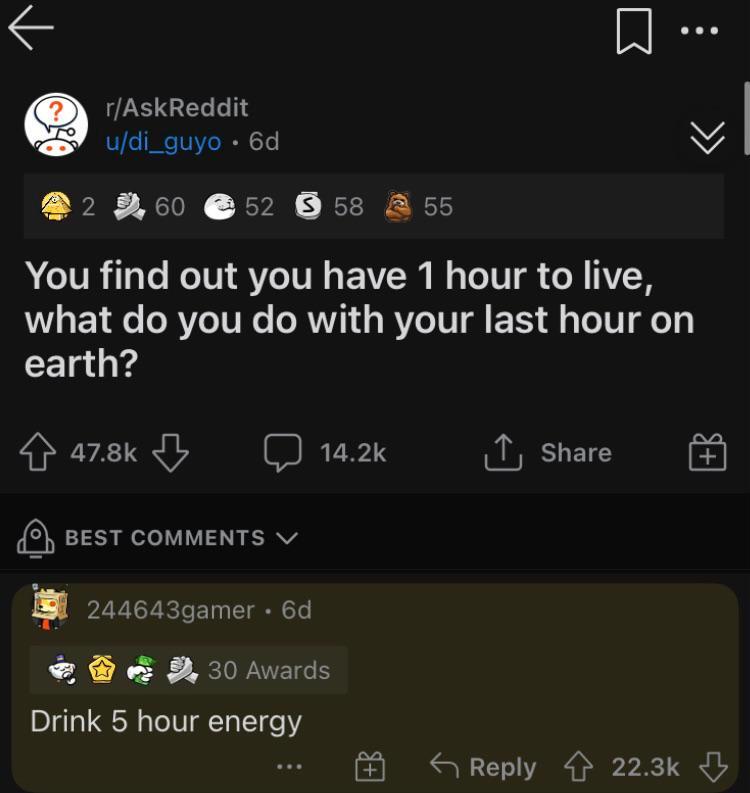Open more options for 244643gamer's comment

291,767
